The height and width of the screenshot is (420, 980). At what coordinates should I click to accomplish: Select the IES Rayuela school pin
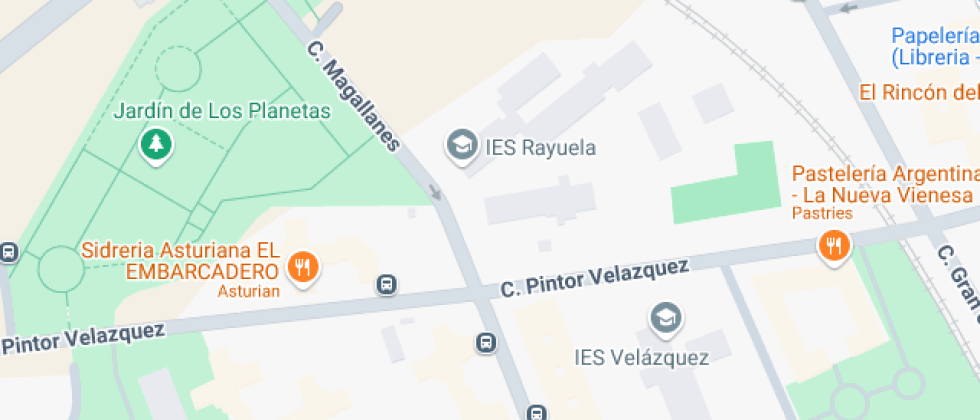tap(461, 144)
